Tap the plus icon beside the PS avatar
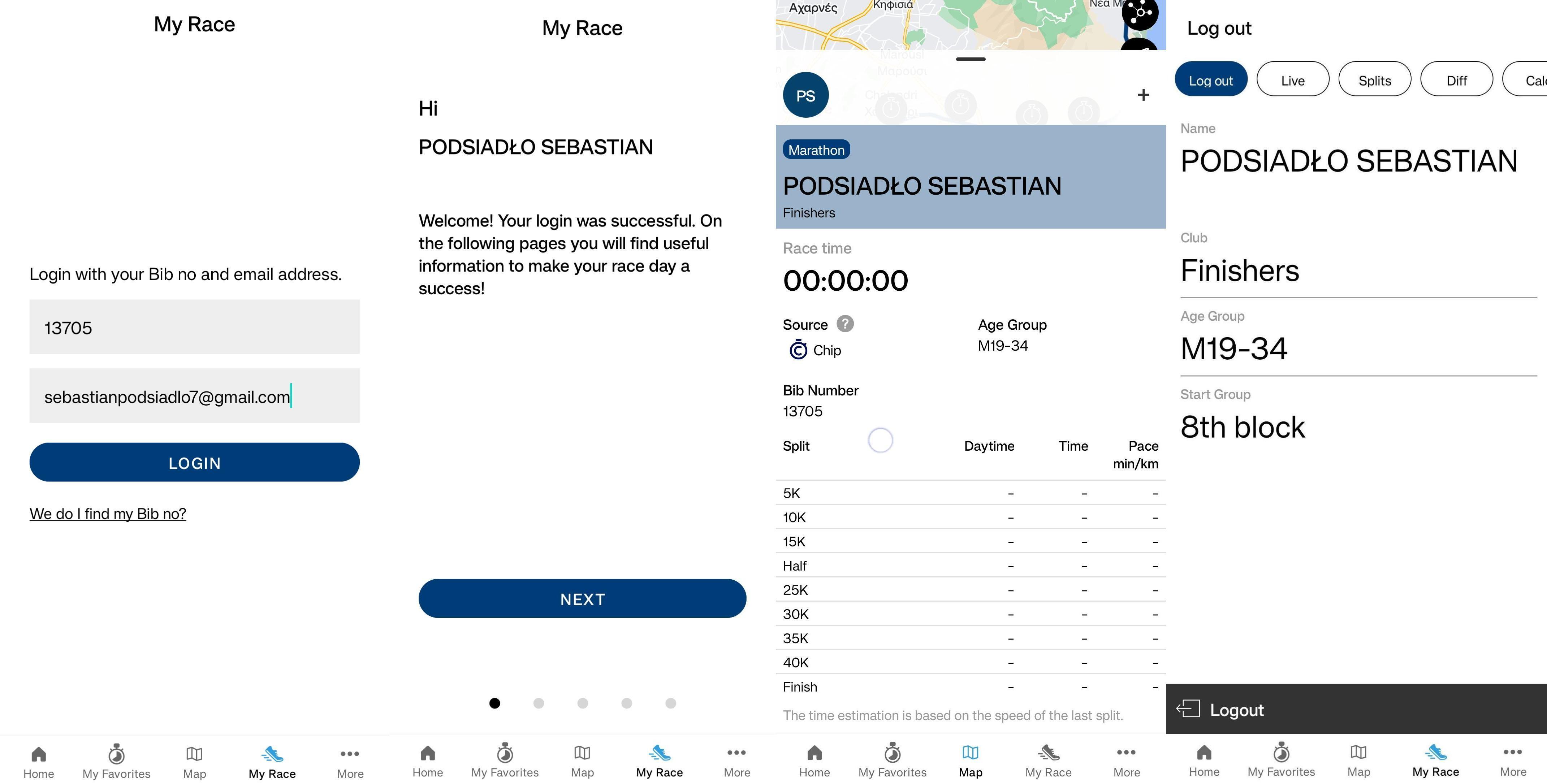The width and height of the screenshot is (1547, 784). pos(1144,95)
